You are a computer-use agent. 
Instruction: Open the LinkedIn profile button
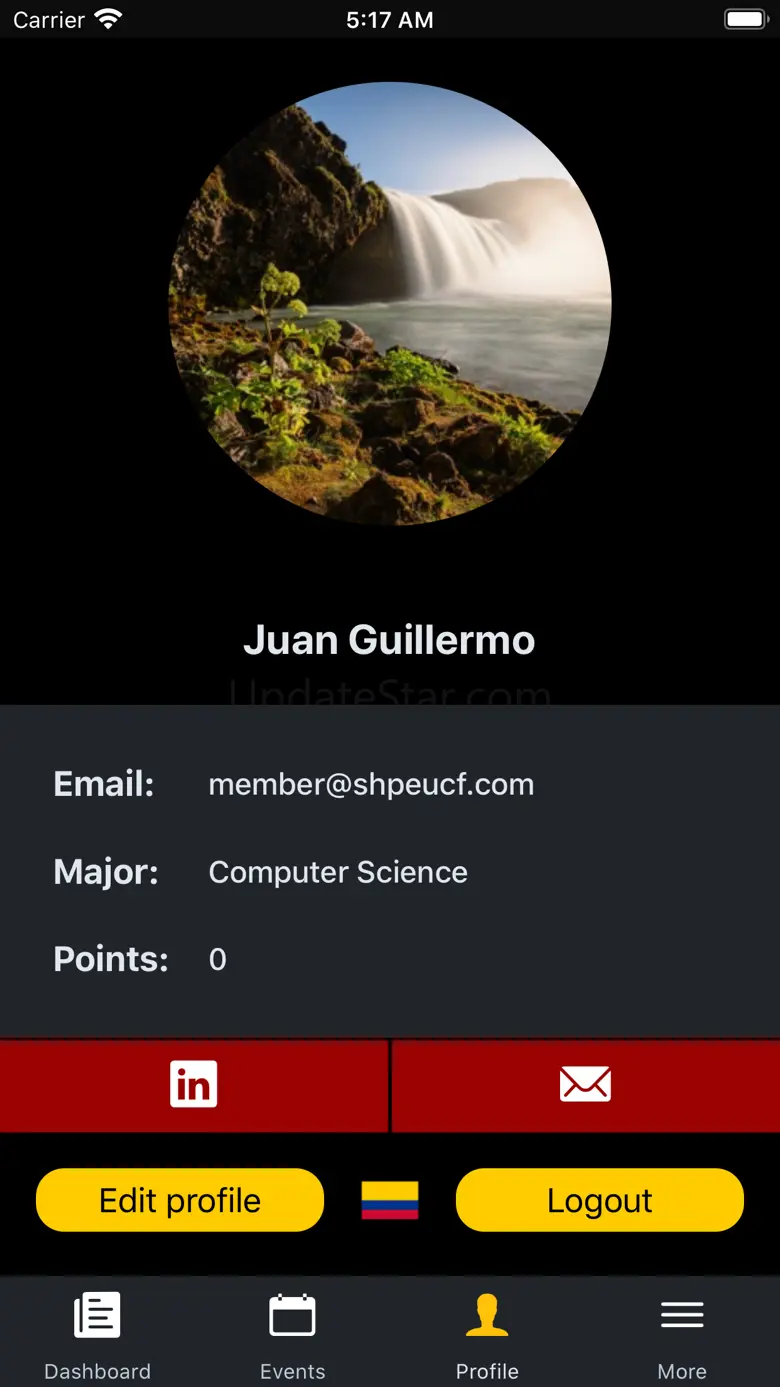(x=193, y=1085)
